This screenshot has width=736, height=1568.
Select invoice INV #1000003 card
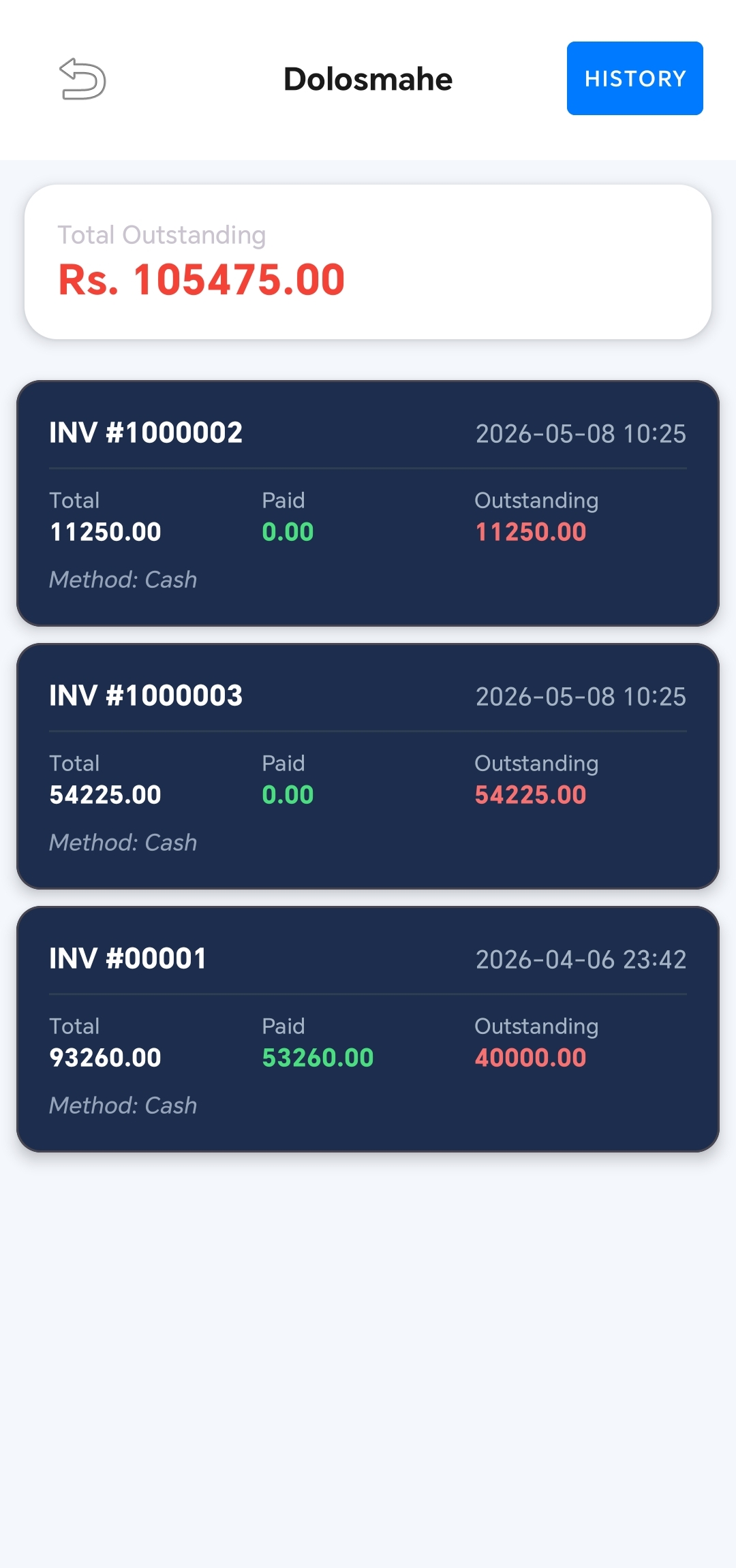pos(368,766)
